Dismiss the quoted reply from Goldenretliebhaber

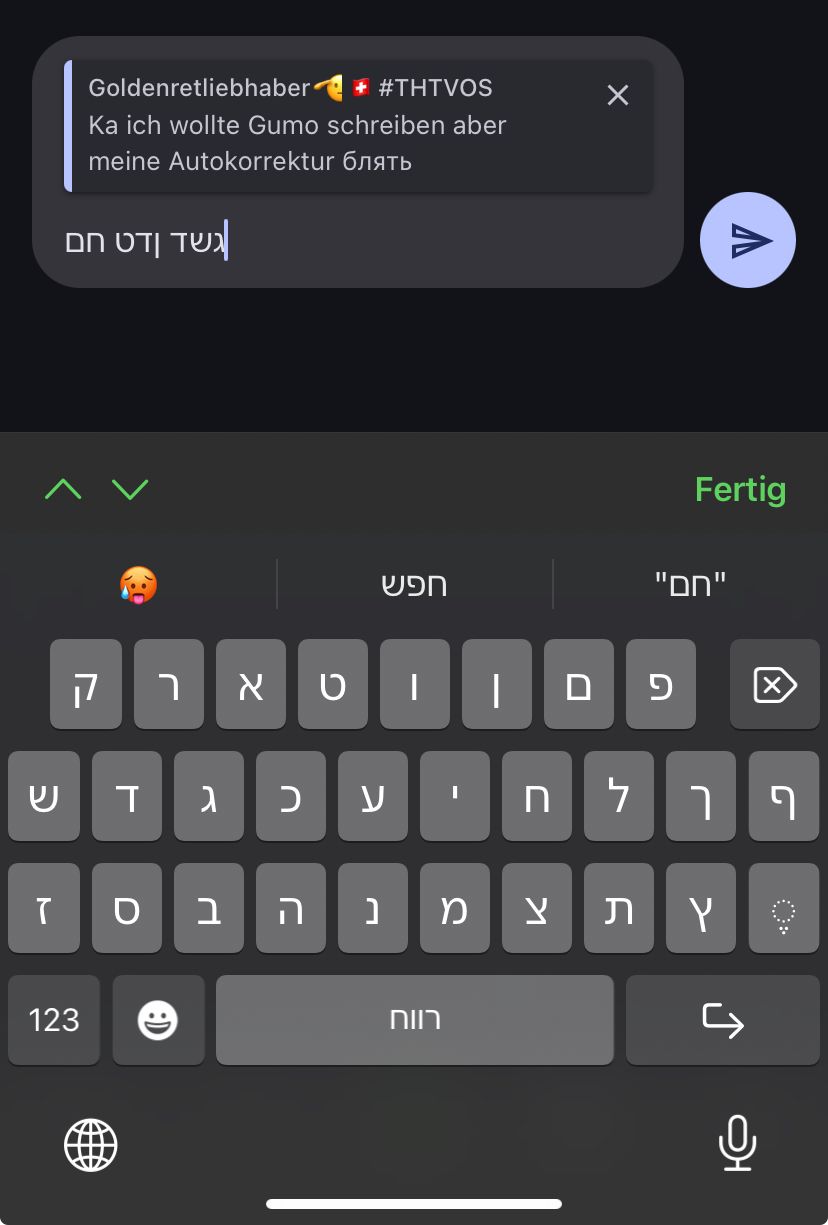(618, 95)
